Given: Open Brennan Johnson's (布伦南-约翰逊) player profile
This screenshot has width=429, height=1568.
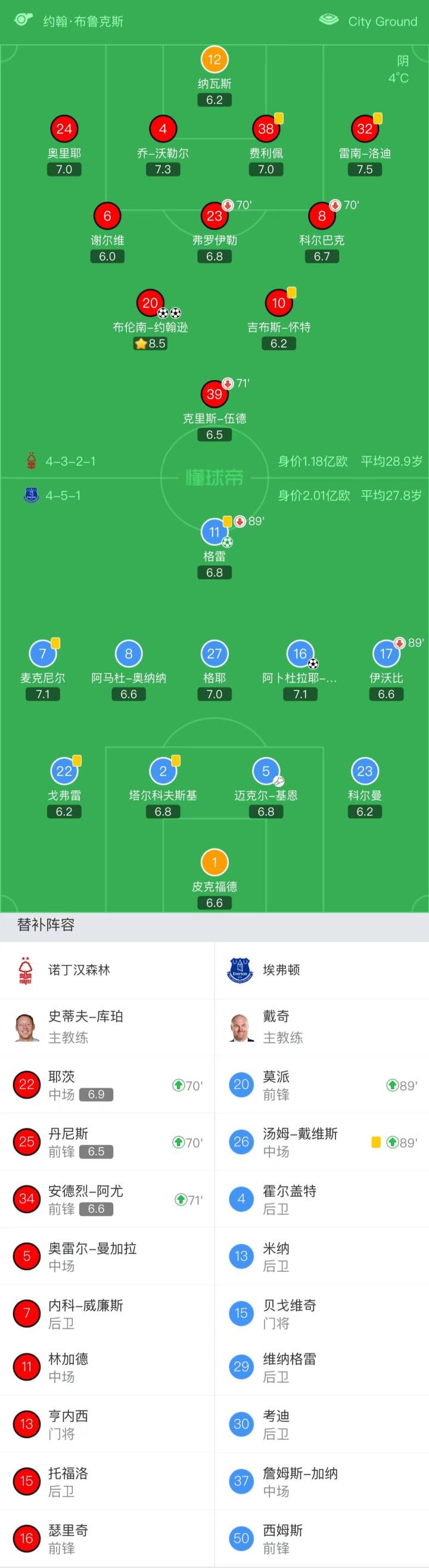Looking at the screenshot, I should [x=150, y=303].
